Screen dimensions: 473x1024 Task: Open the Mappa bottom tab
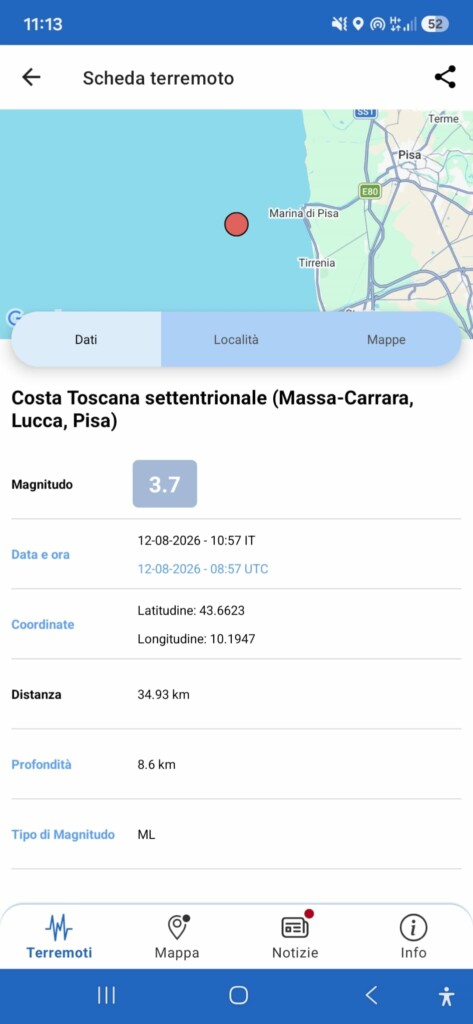177,936
